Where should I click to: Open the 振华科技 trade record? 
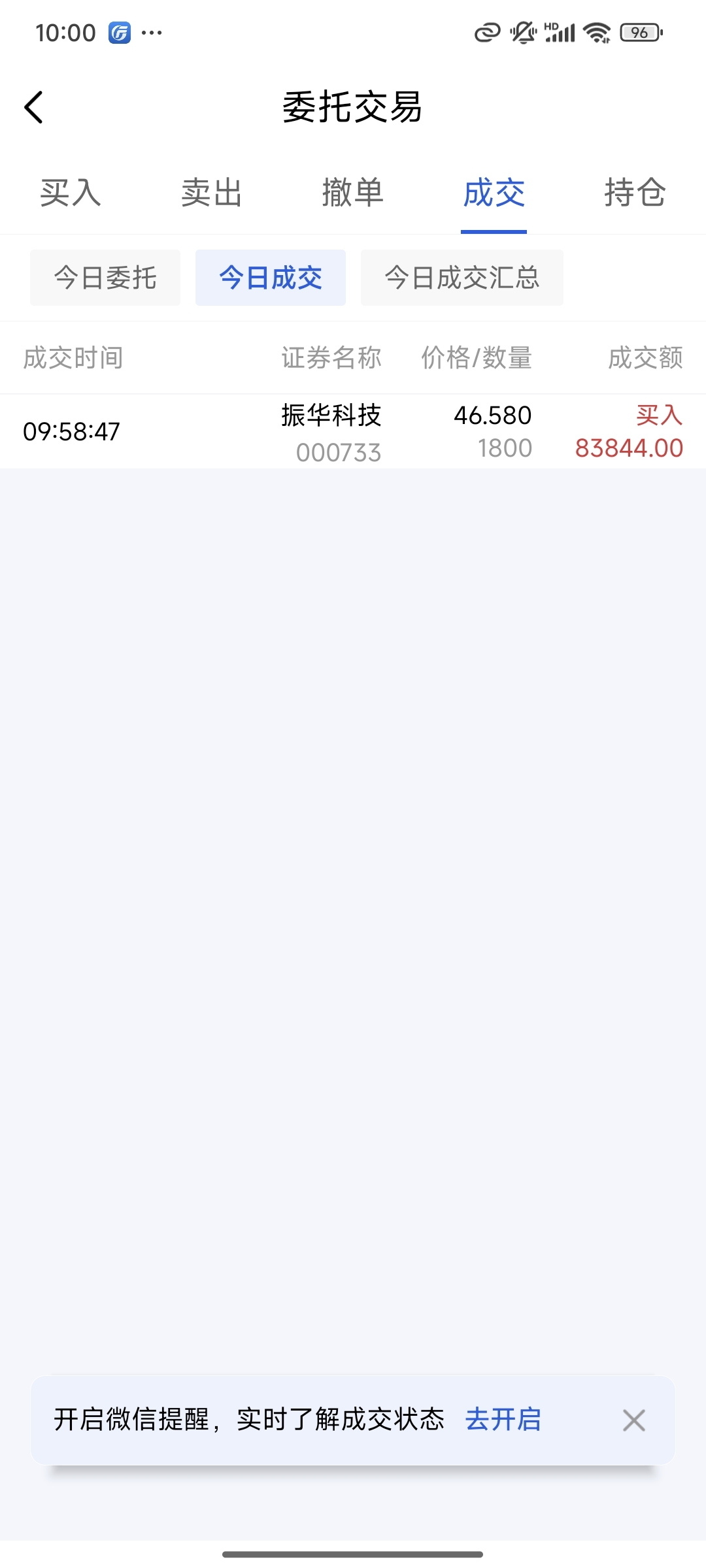(x=353, y=432)
